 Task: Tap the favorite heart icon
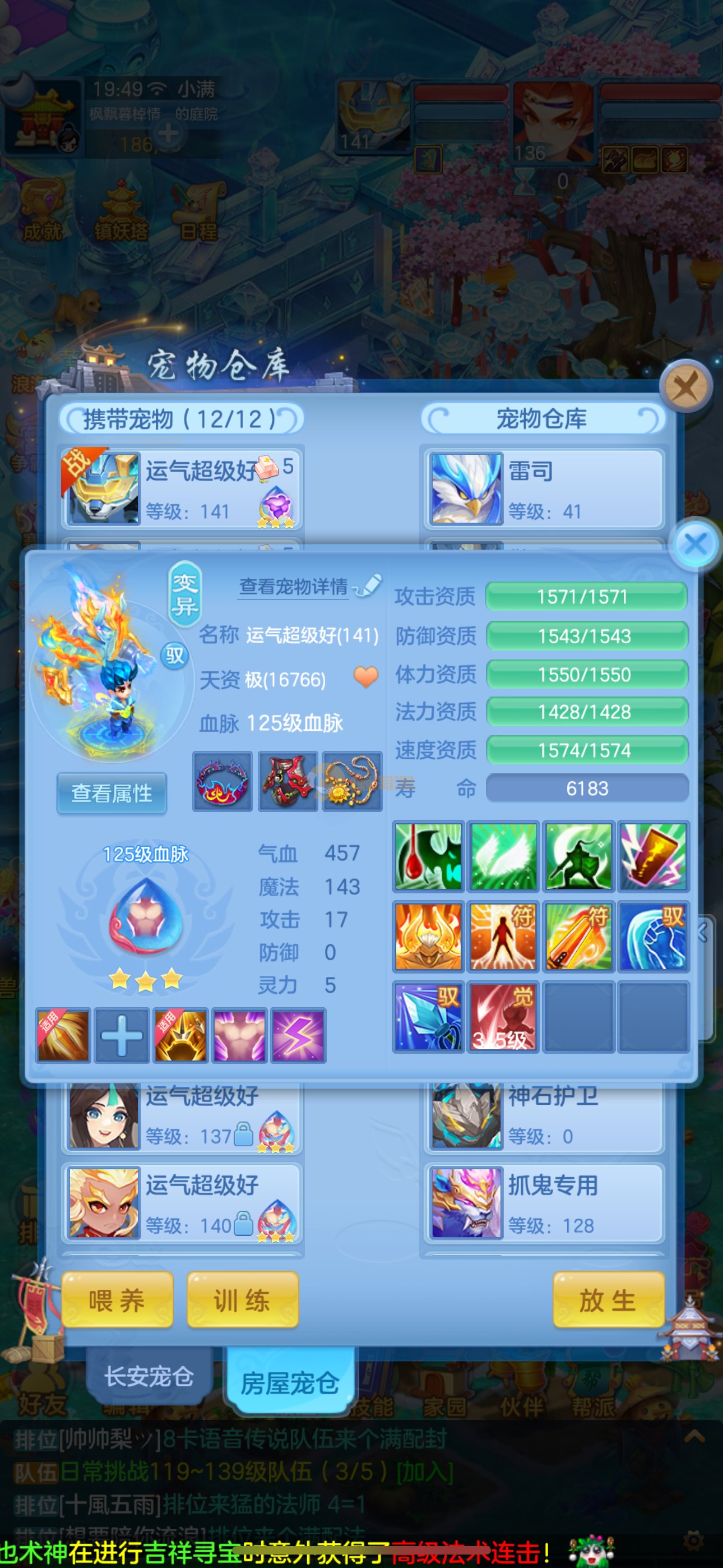pyautogui.click(x=366, y=677)
